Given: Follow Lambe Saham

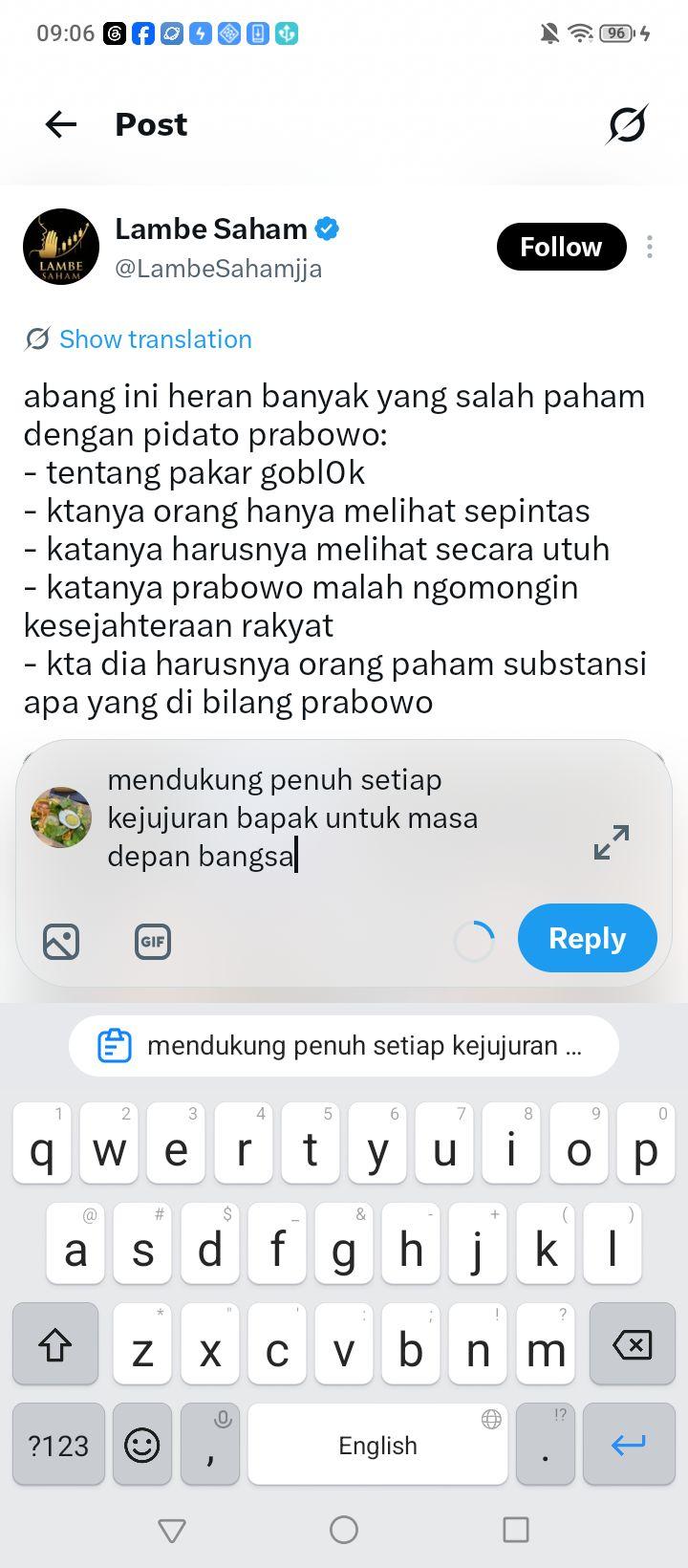Looking at the screenshot, I should pyautogui.click(x=561, y=247).
